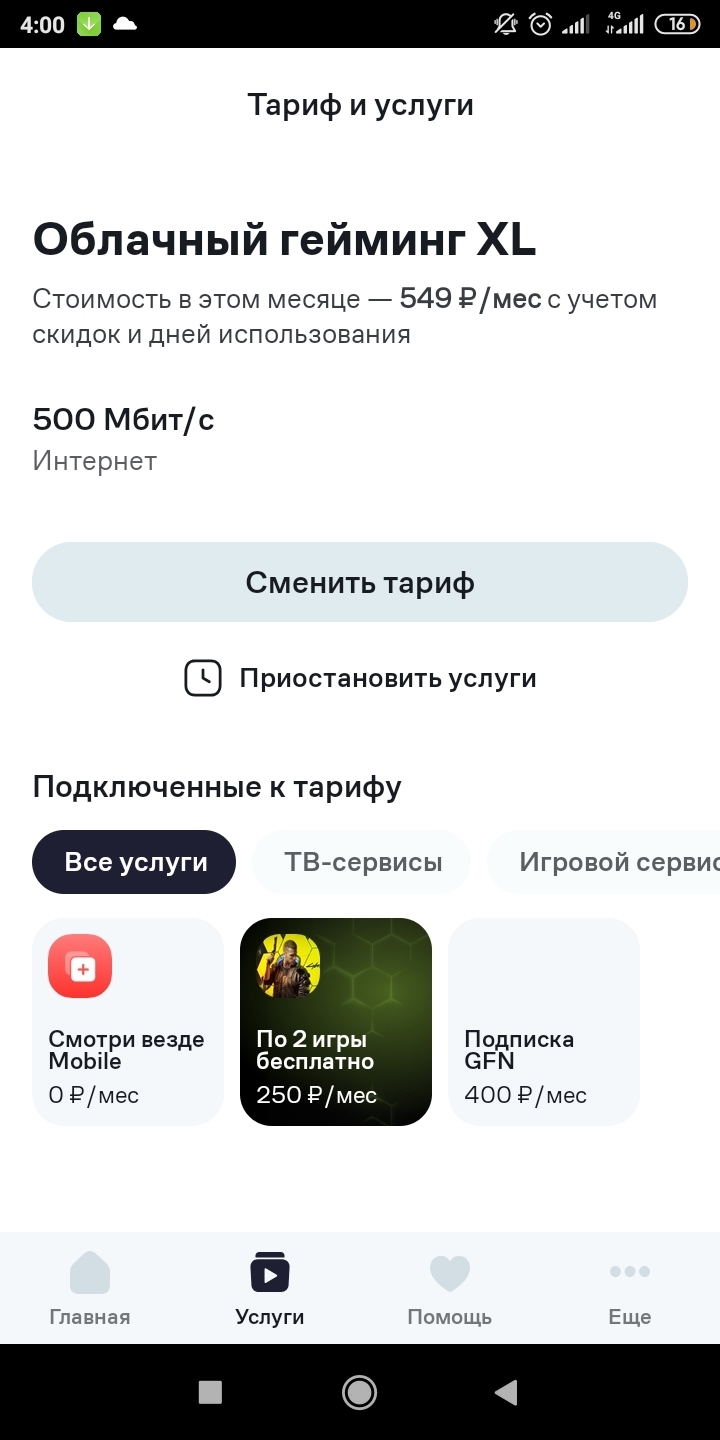Open the Смотри везде Mobile card
Image resolution: width=720 pixels, height=1440 pixels.
pyautogui.click(x=128, y=1022)
